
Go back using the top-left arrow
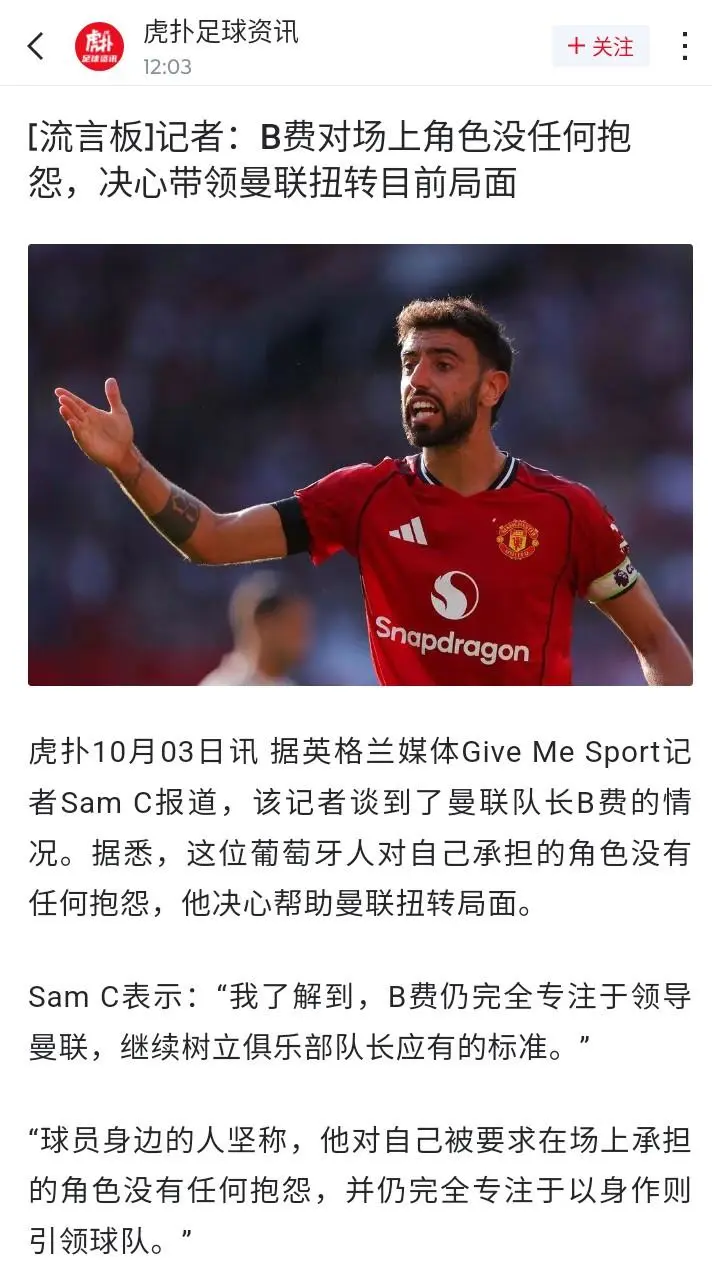(x=36, y=46)
